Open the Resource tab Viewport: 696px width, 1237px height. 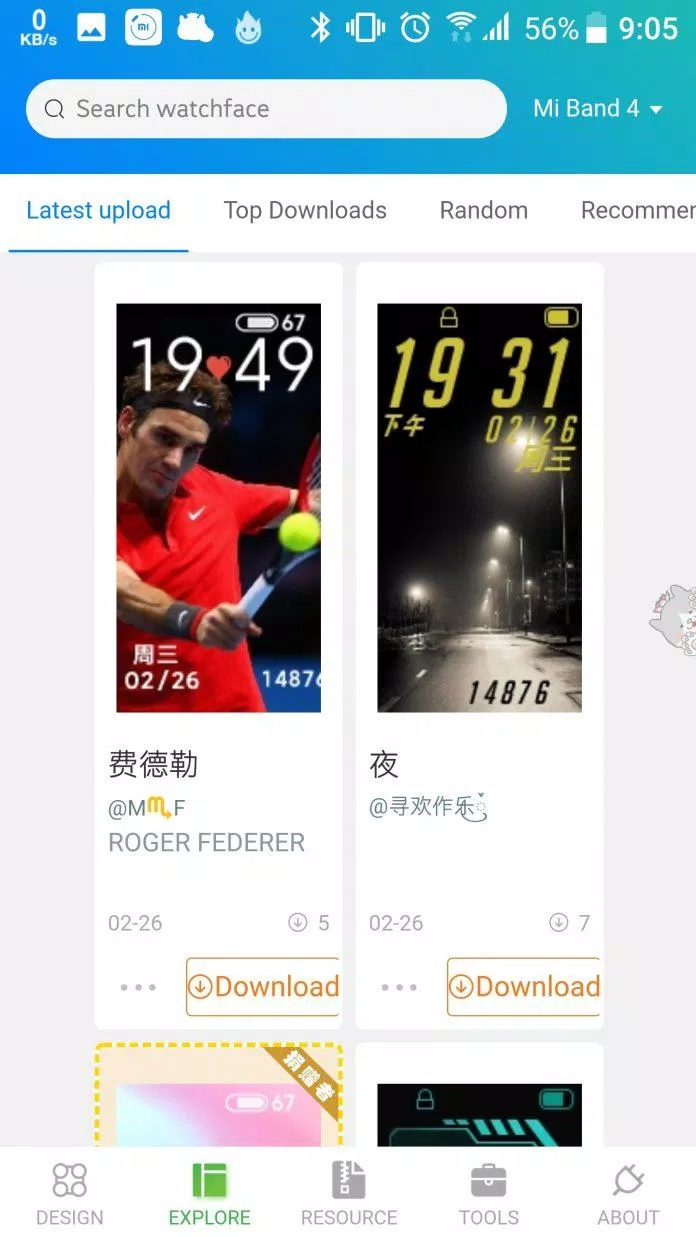click(349, 1194)
